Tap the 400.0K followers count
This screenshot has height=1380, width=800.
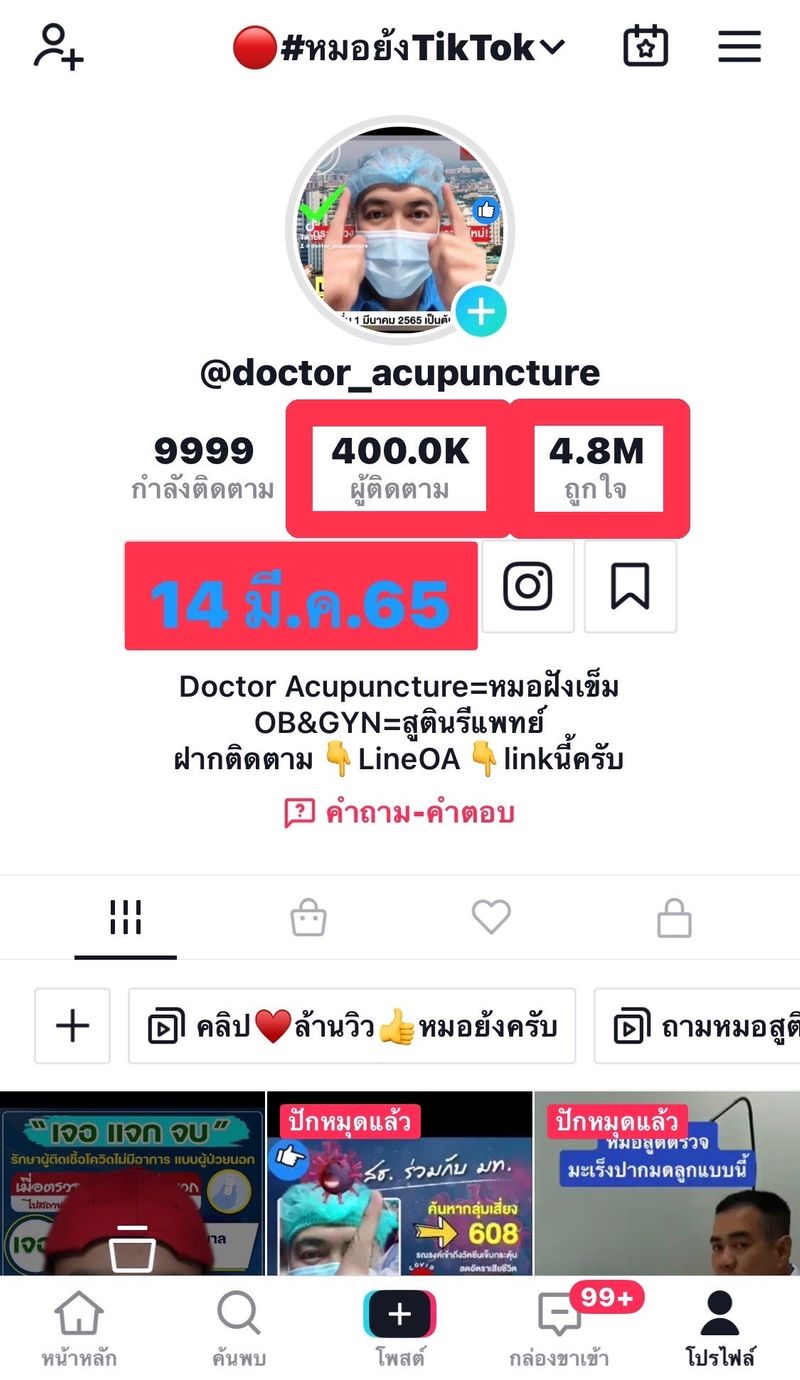coord(400,465)
